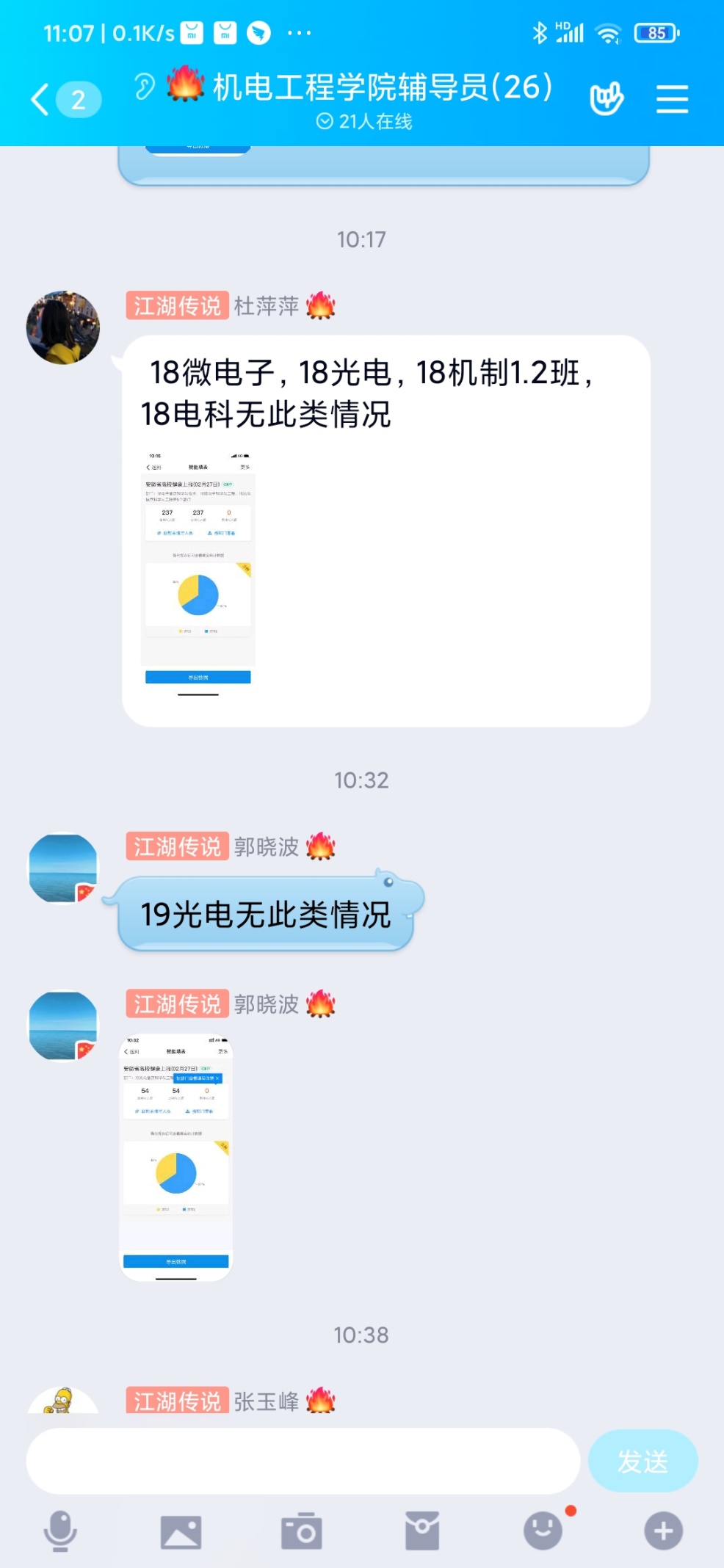Tap the 发送 button
This screenshot has width=724, height=1568.
(642, 1461)
